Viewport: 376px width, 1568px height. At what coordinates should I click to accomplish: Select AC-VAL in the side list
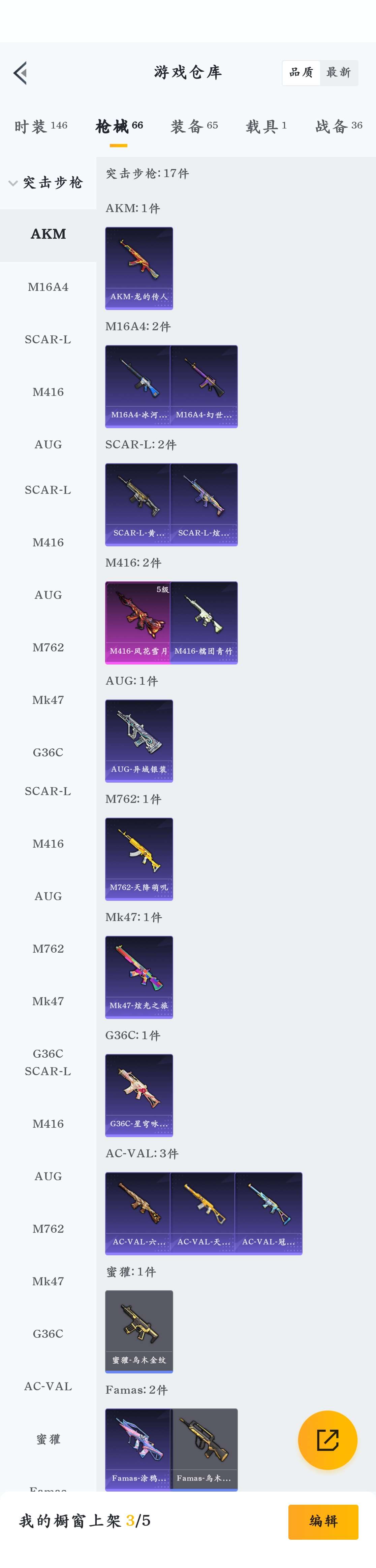pos(48,1386)
